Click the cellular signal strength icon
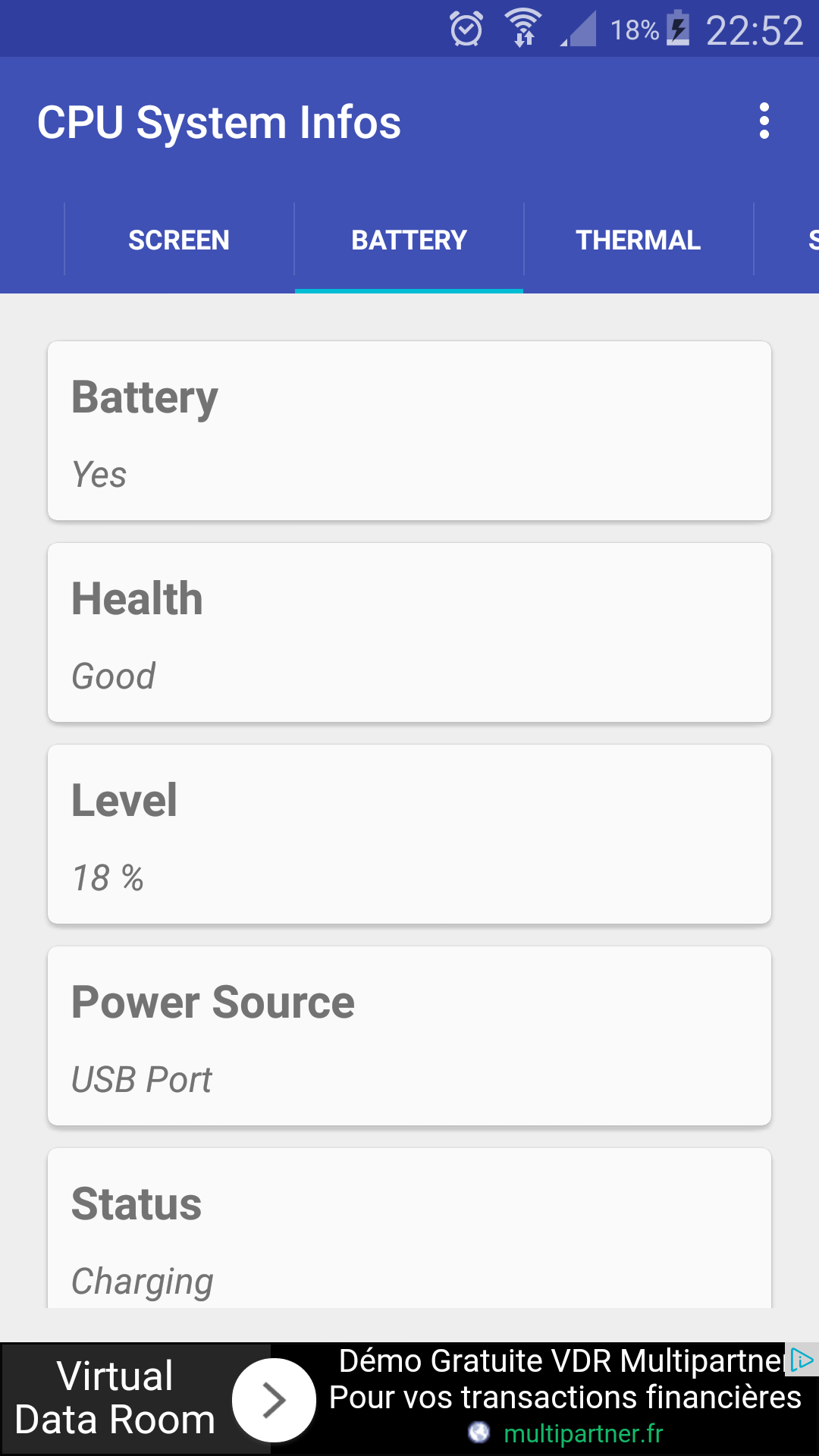 point(581,29)
